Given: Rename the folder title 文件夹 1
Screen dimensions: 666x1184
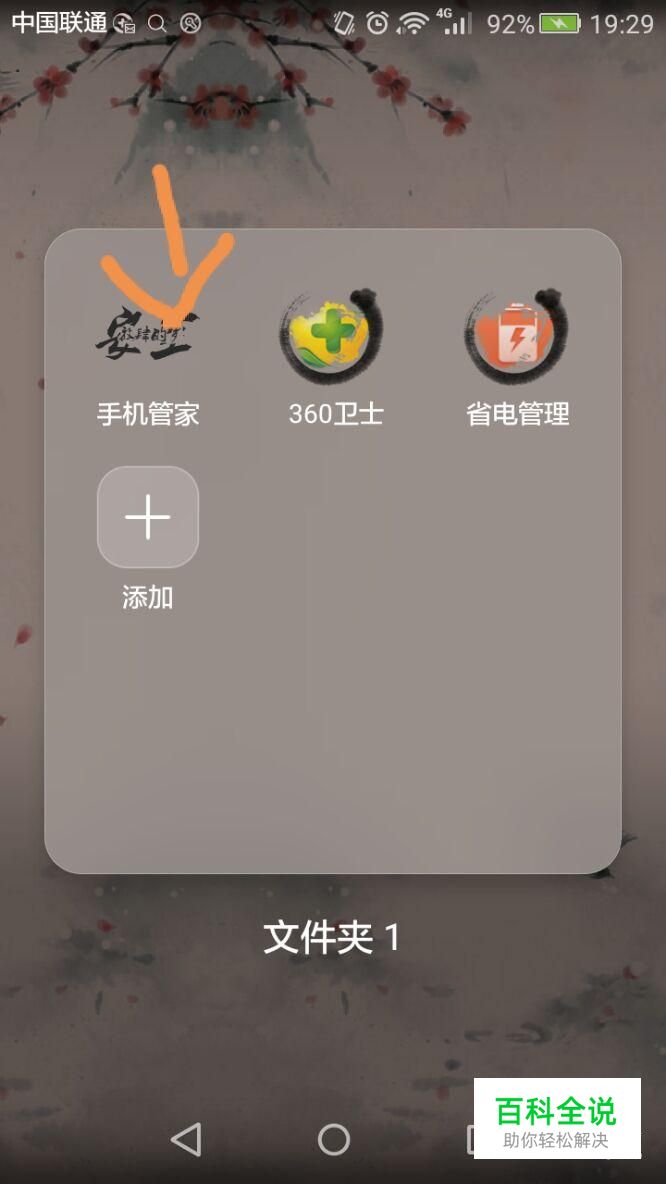Looking at the screenshot, I should tap(332, 938).
